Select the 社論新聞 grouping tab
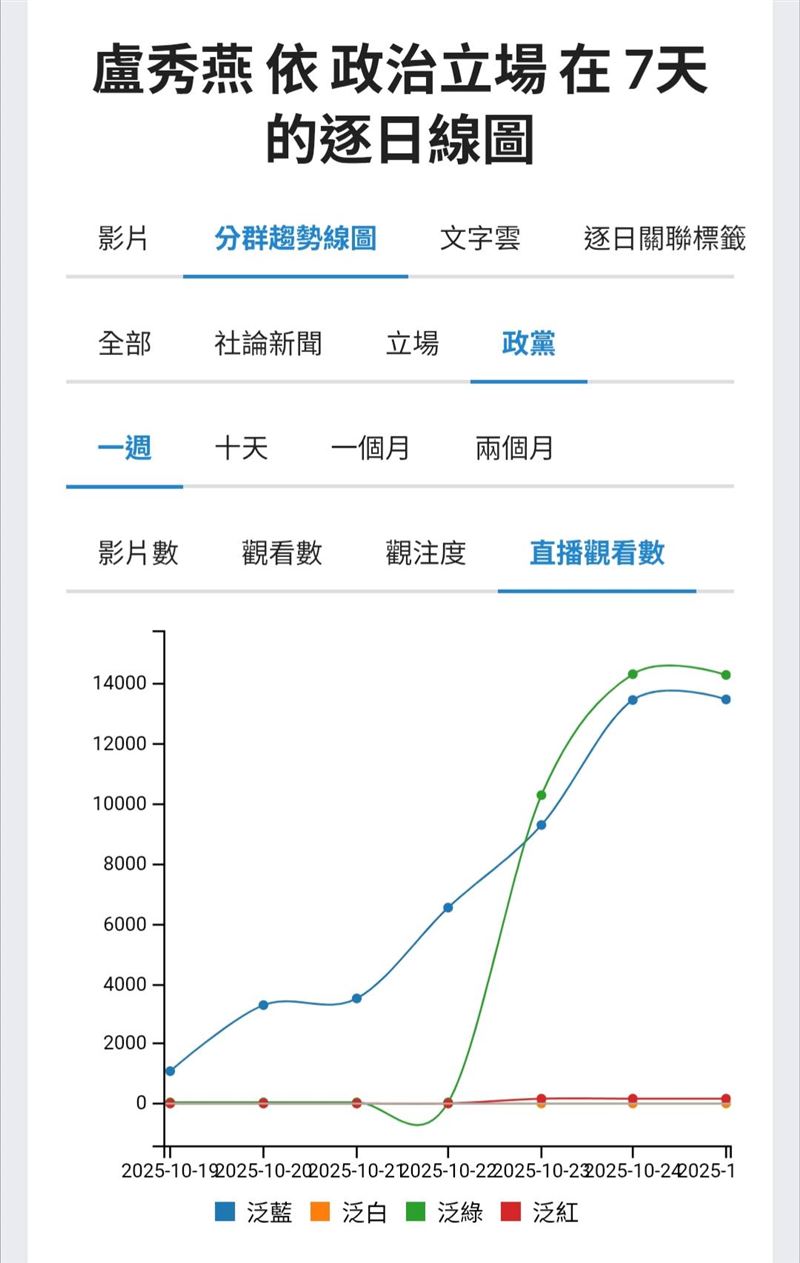800x1263 pixels. tap(268, 344)
